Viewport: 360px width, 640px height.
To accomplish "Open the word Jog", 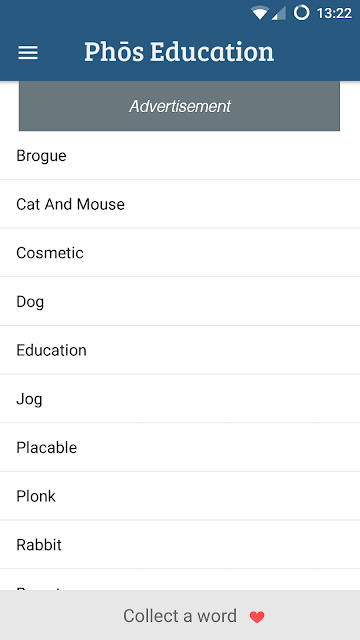I will coord(180,398).
